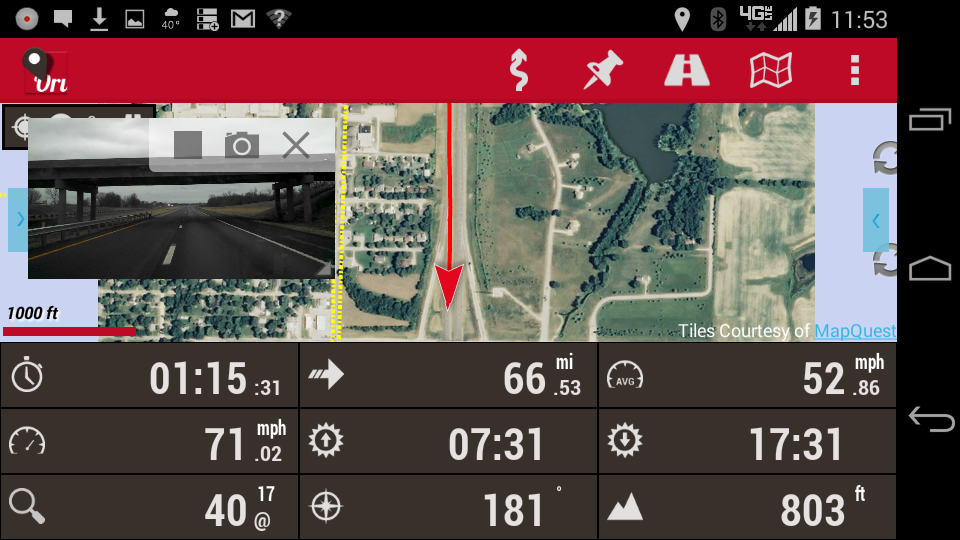Go back with the system back button
Viewport: 960px width, 540px height.
[x=930, y=420]
